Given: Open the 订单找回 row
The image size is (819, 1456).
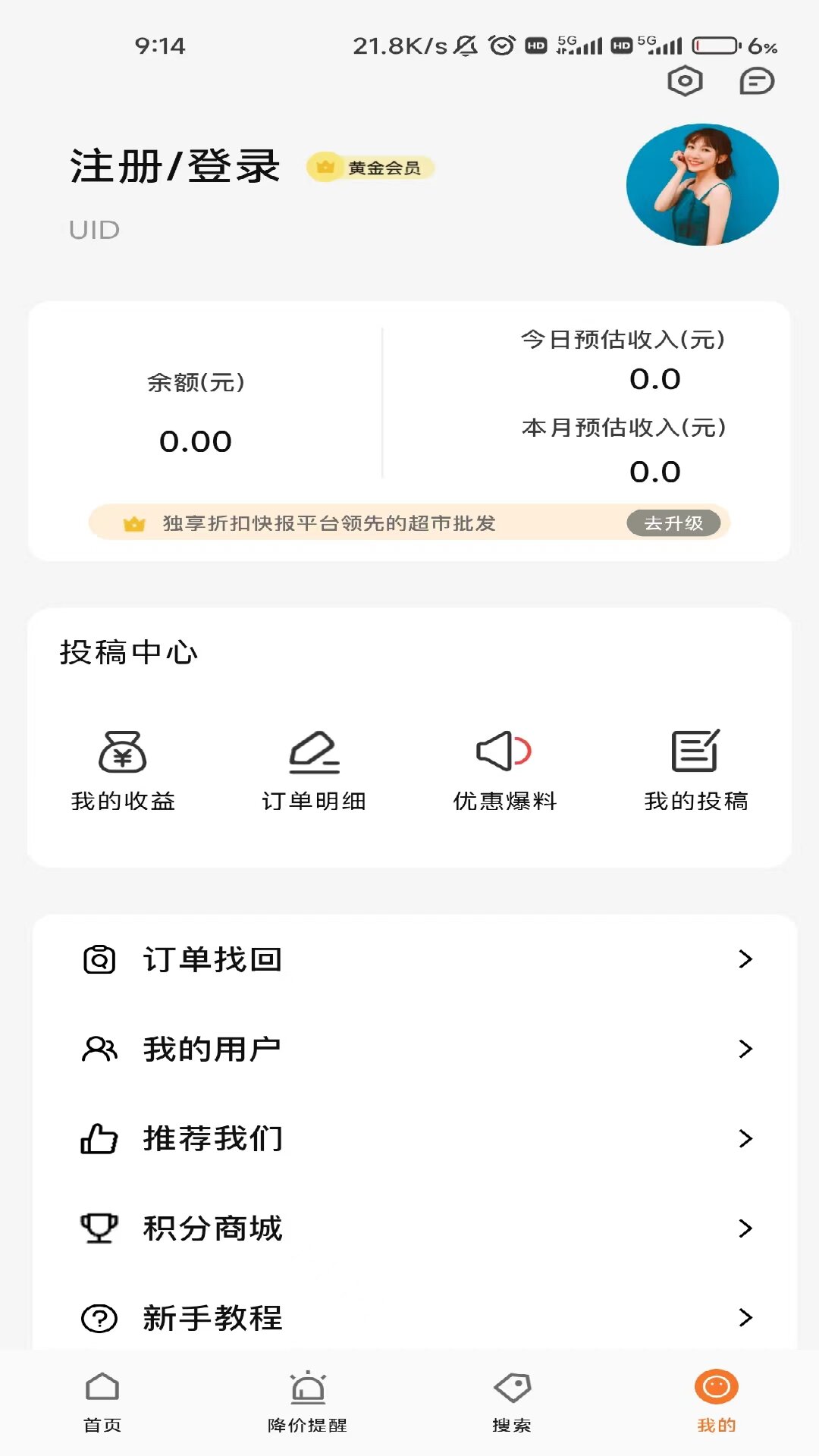Looking at the screenshot, I should pos(414,959).
